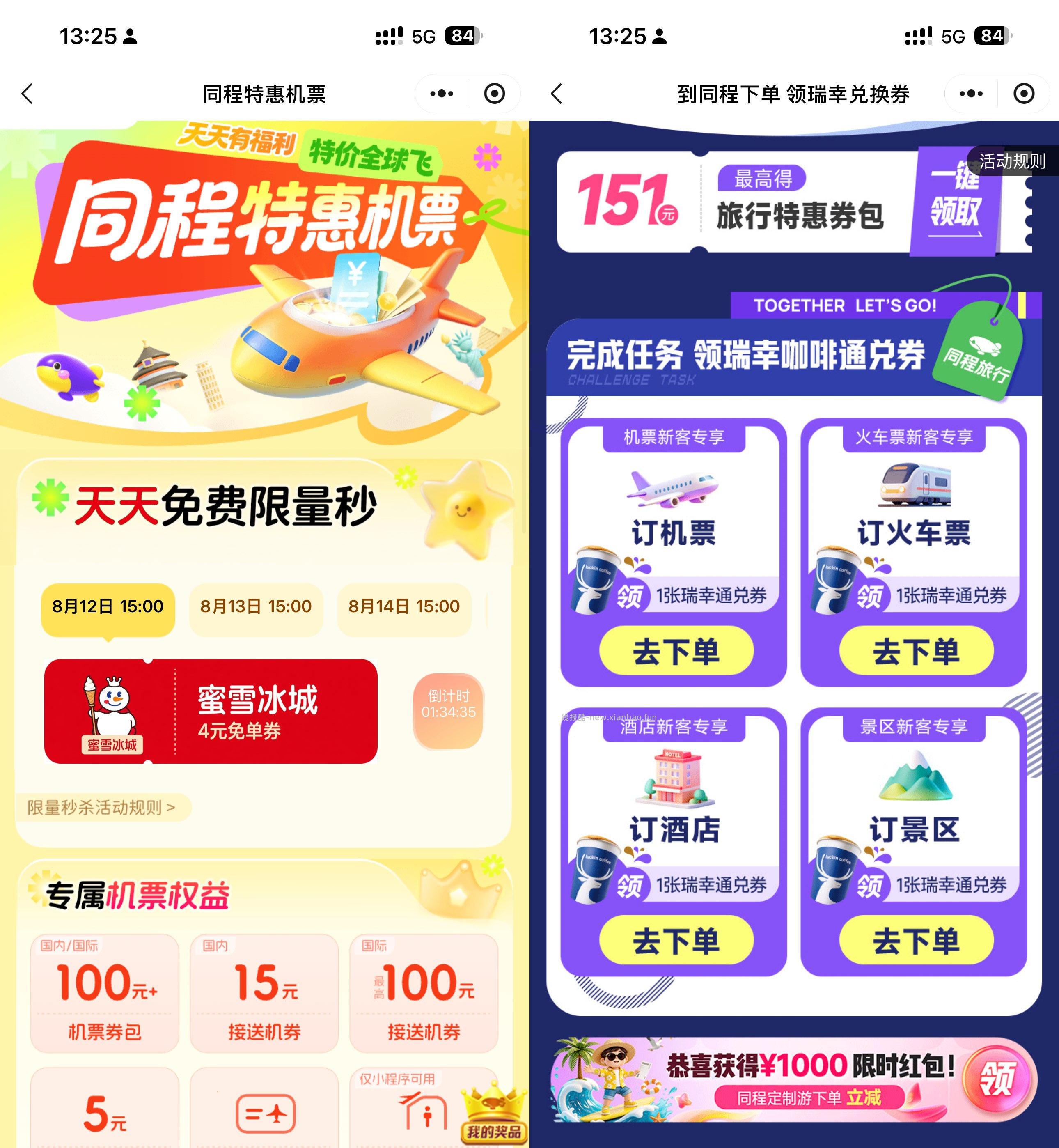1059x1148 pixels.
Task: Go back from the 领瑞幸兑换券 page
Action: [x=557, y=94]
